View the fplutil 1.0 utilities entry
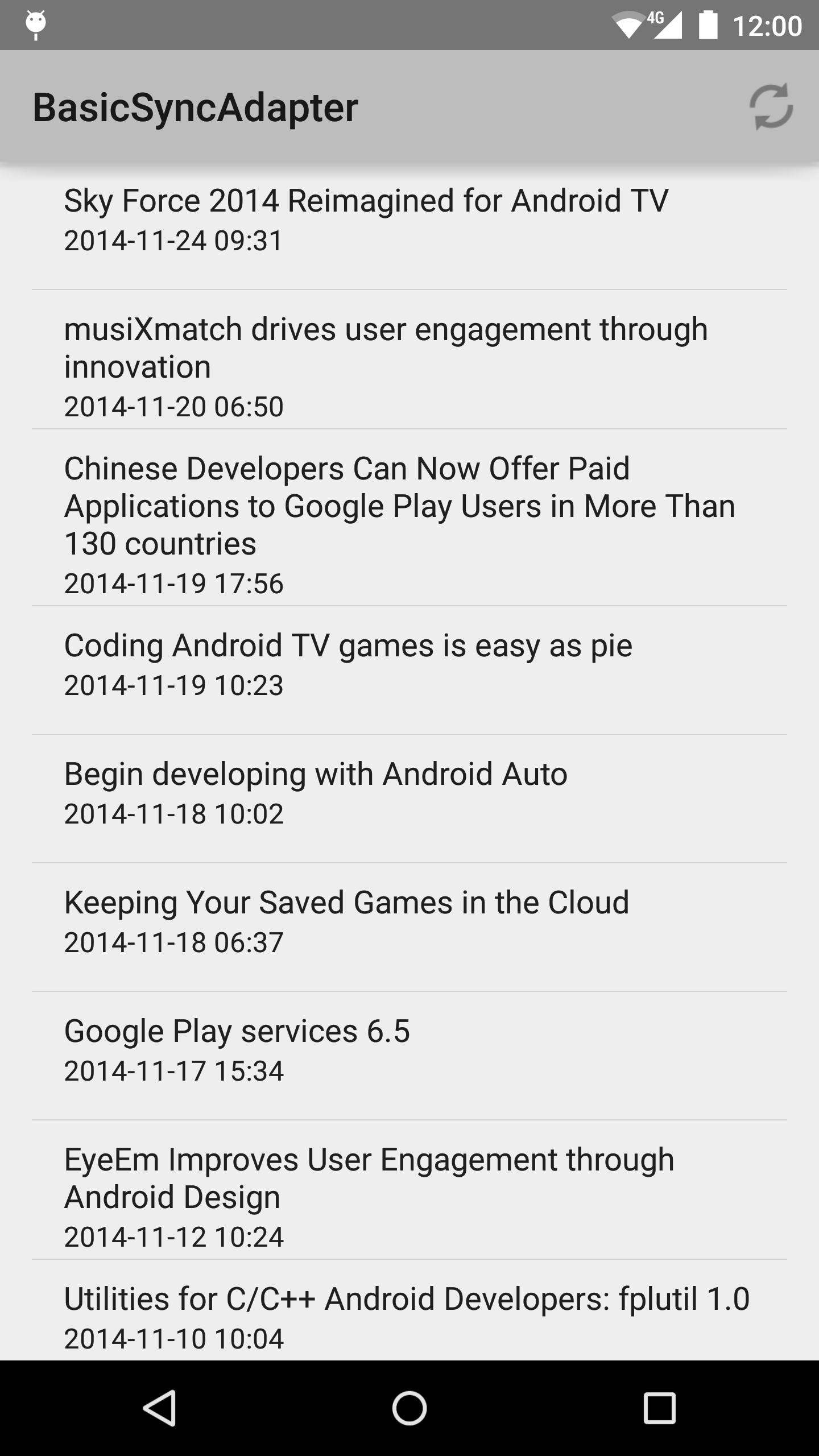Viewport: 819px width, 1456px height. 407,1317
